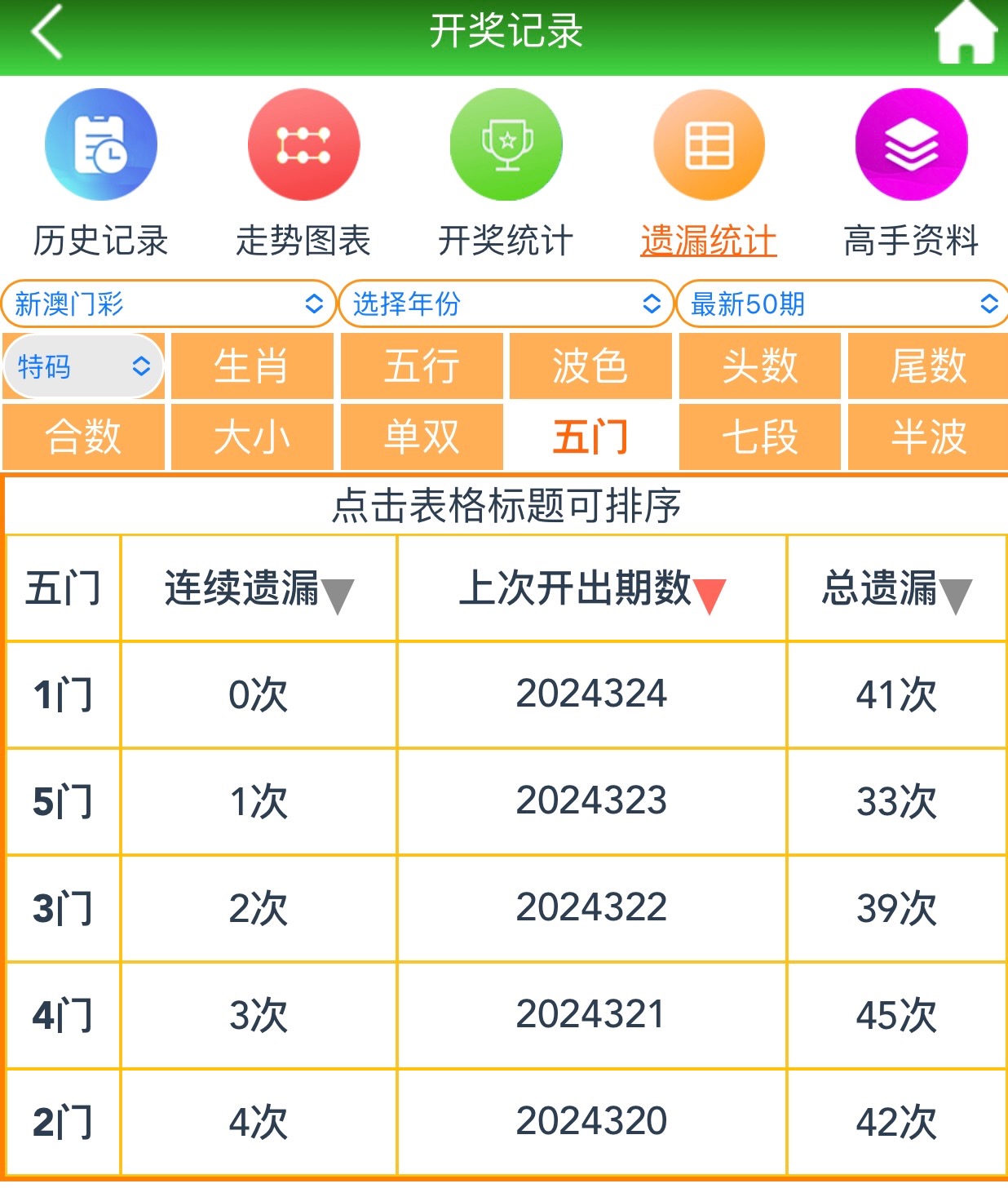Select the 生肖 filter
Screen dimensions: 1008x1188
pos(252,366)
